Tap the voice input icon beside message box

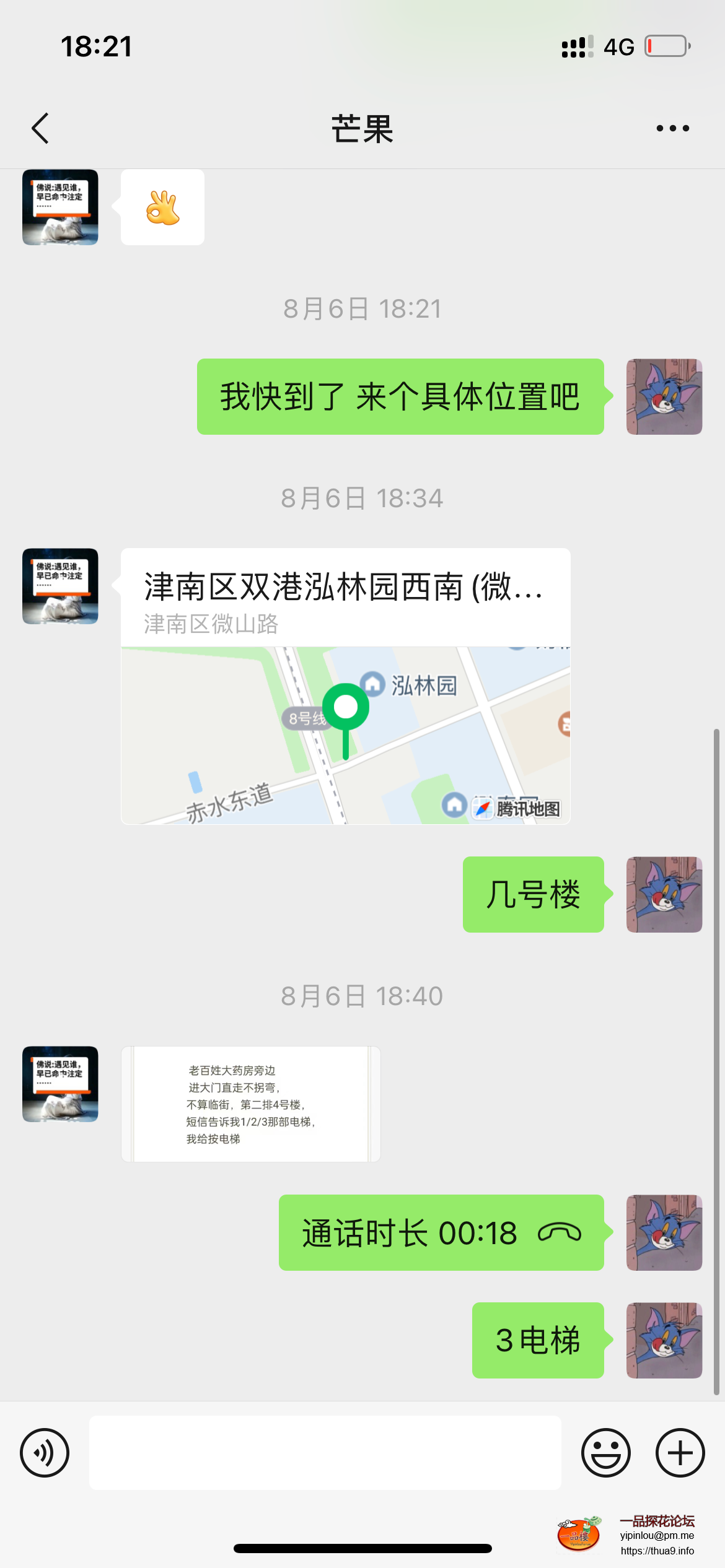point(44,1452)
